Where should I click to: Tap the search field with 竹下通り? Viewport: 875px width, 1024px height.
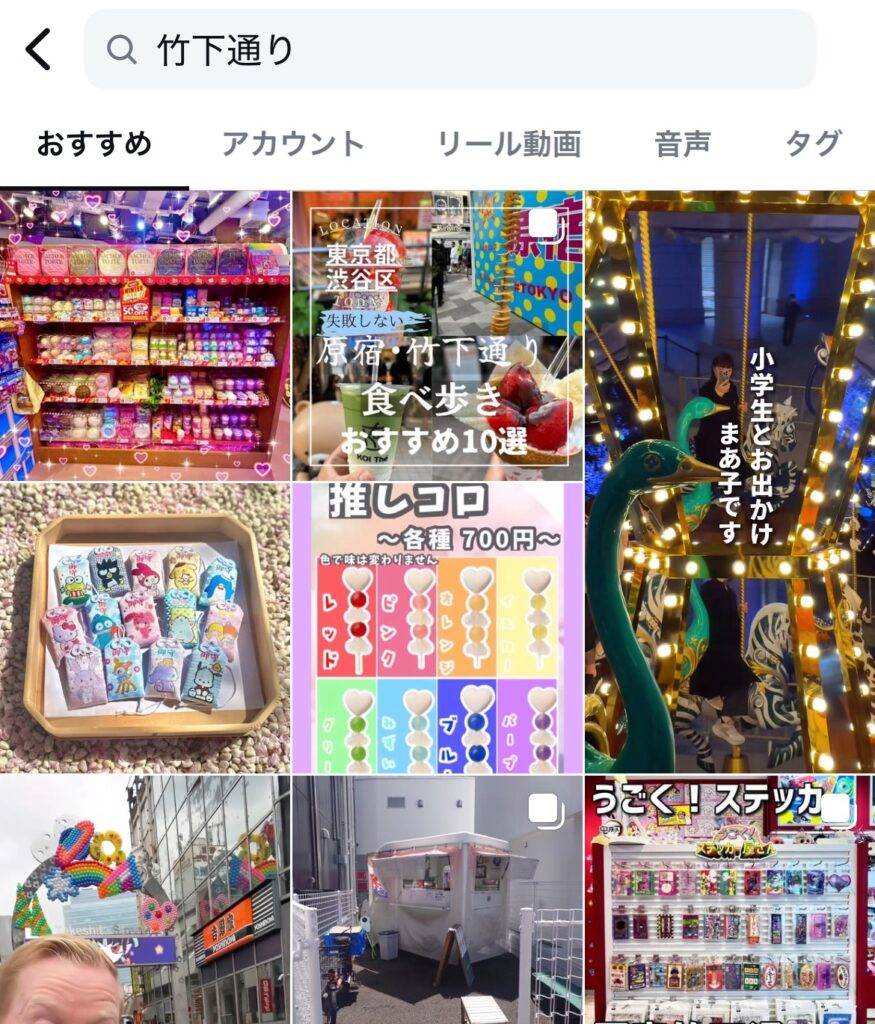click(450, 50)
